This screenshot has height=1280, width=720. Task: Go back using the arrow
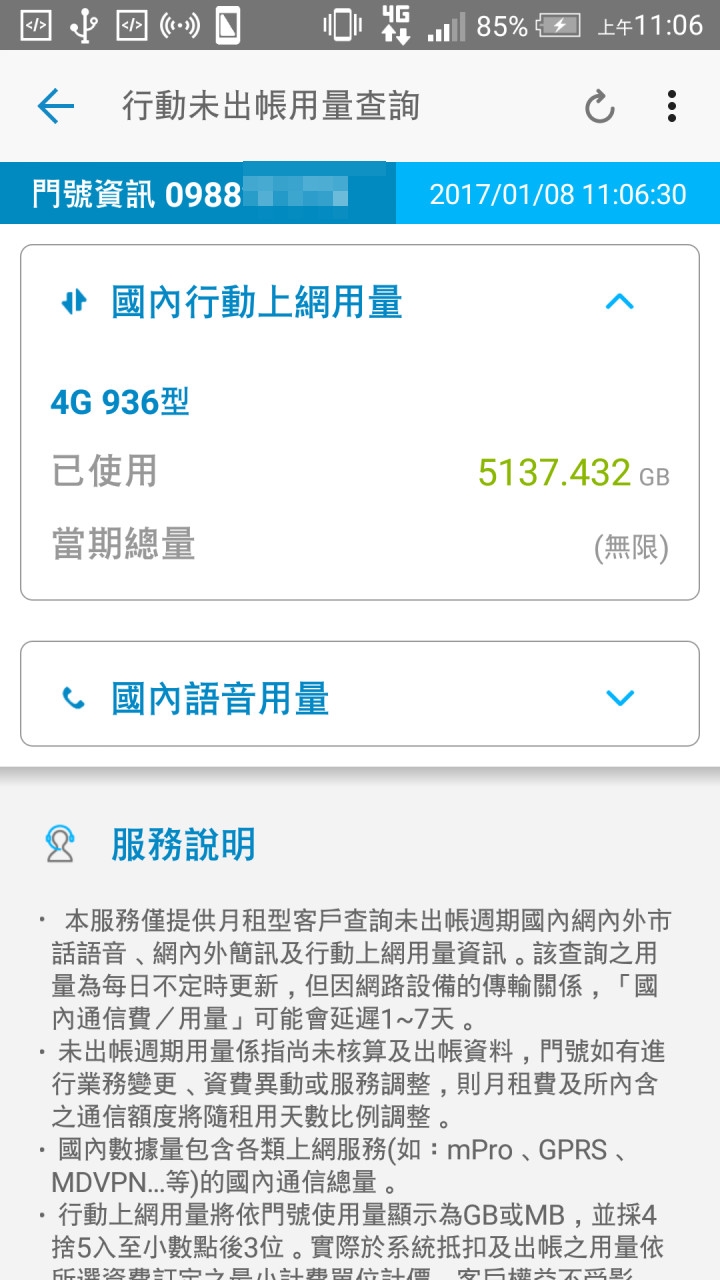click(x=56, y=106)
